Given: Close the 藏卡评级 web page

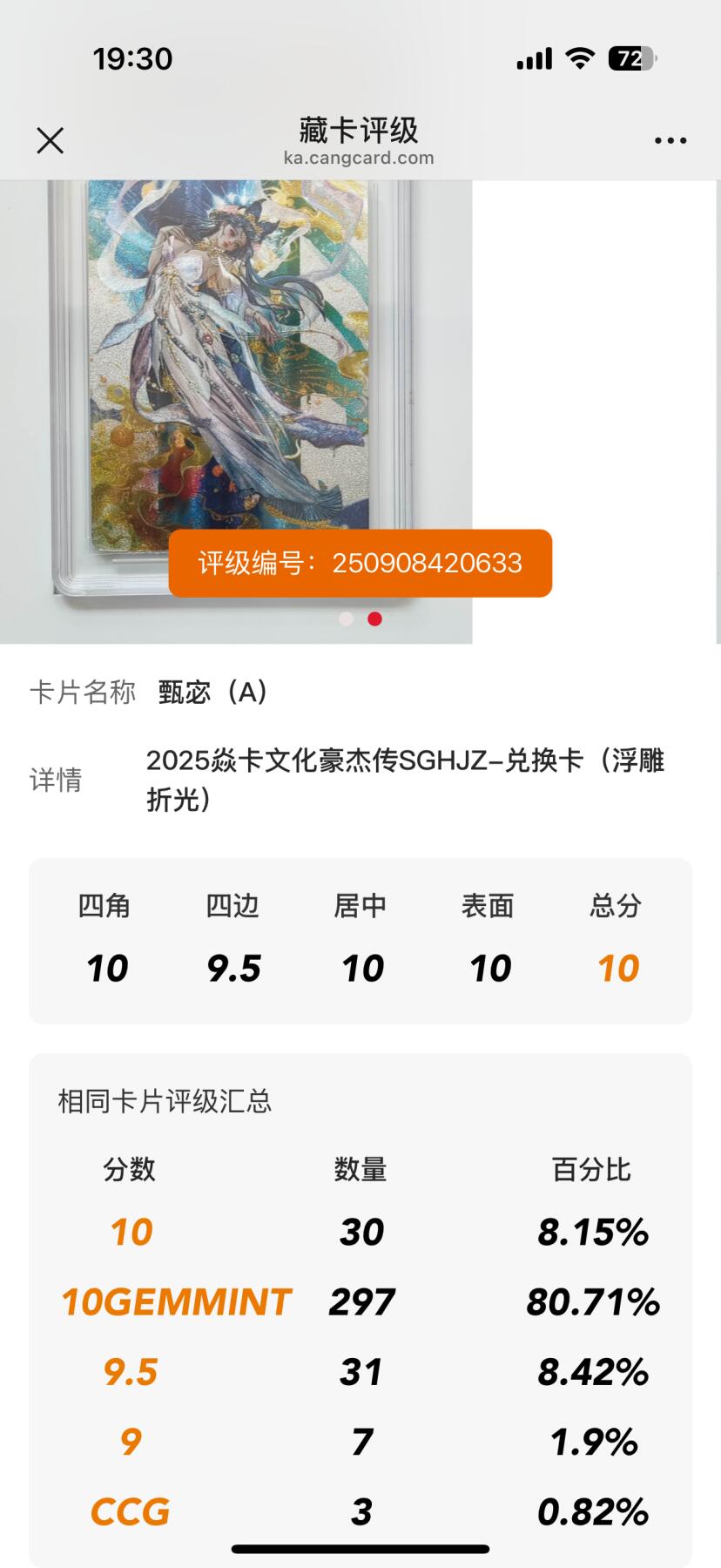Looking at the screenshot, I should [51, 140].
